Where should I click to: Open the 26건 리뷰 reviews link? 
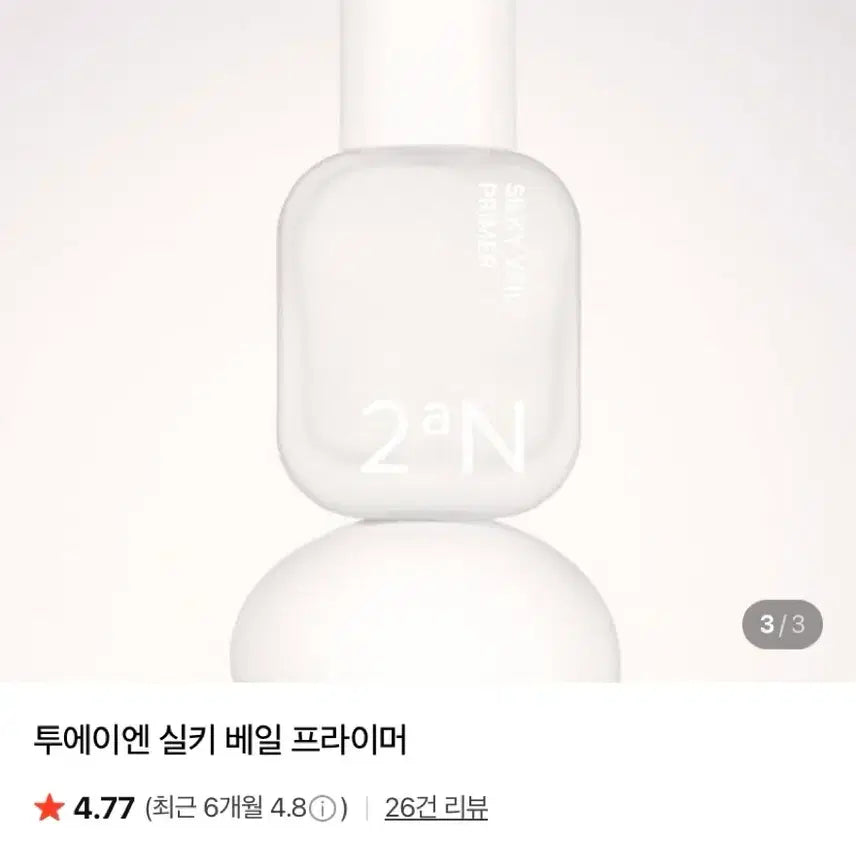pos(436,807)
